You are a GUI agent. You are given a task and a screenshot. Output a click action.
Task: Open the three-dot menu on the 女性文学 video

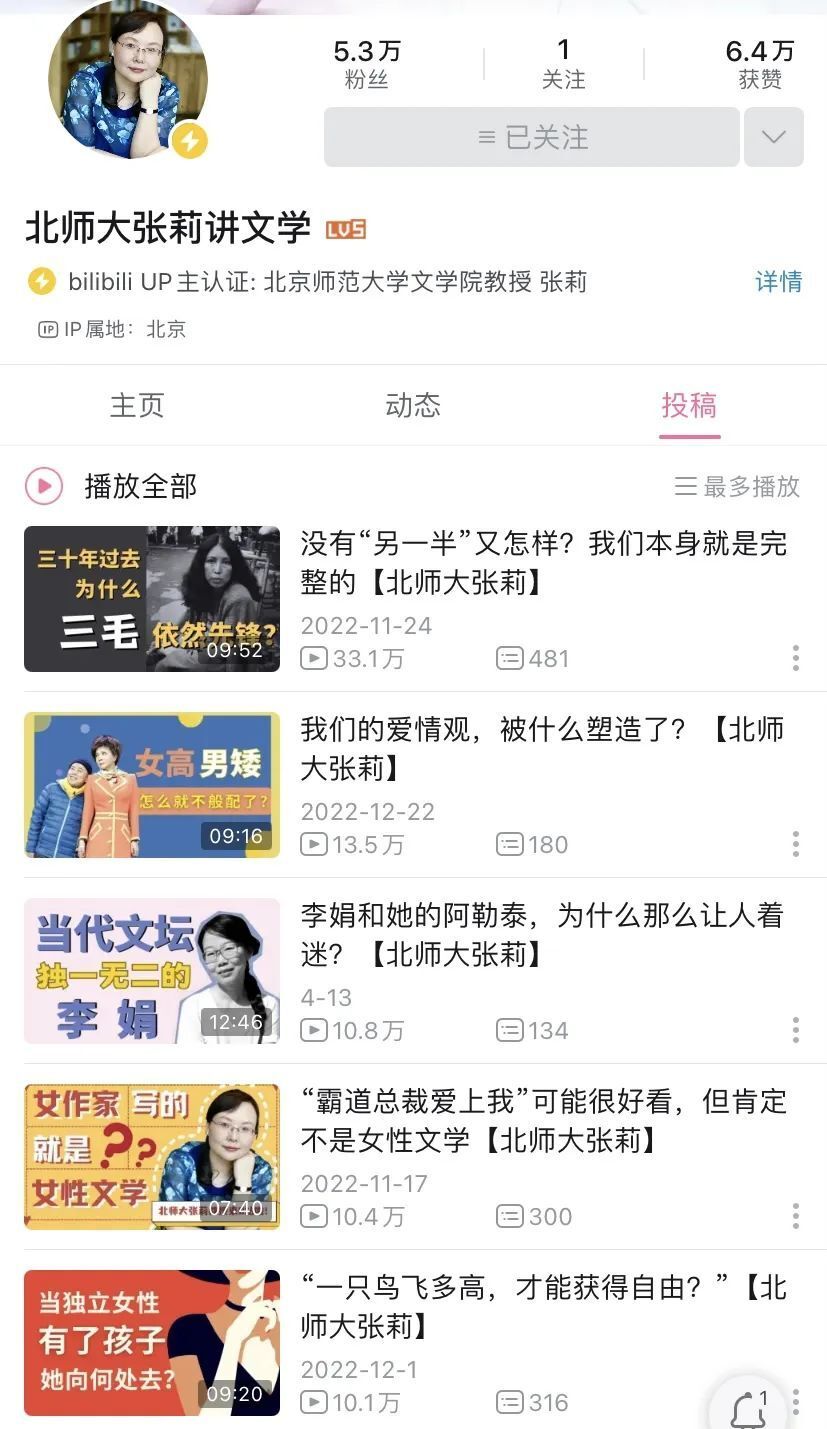(x=796, y=1216)
